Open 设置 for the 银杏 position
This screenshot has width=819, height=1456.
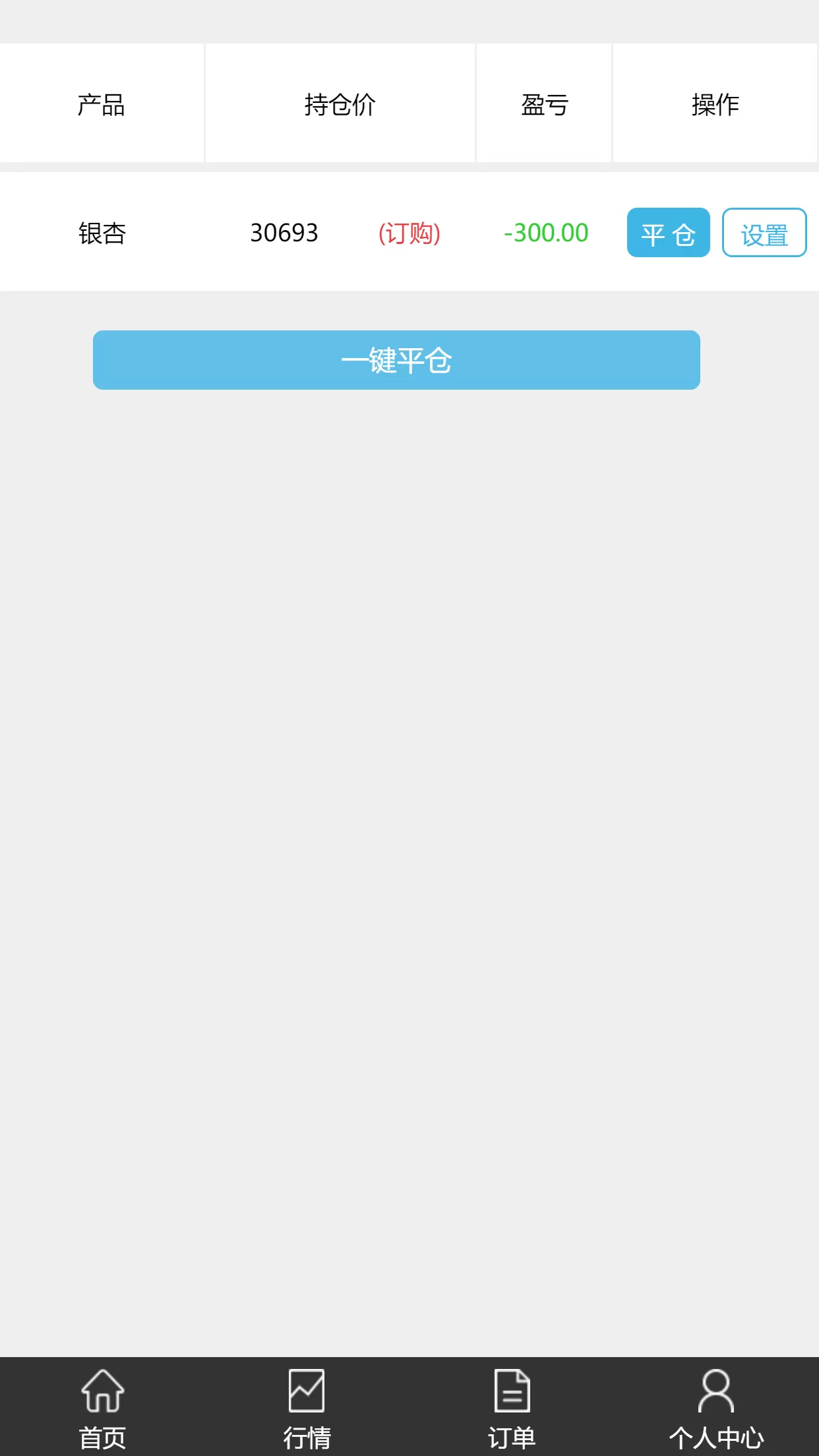click(x=764, y=233)
